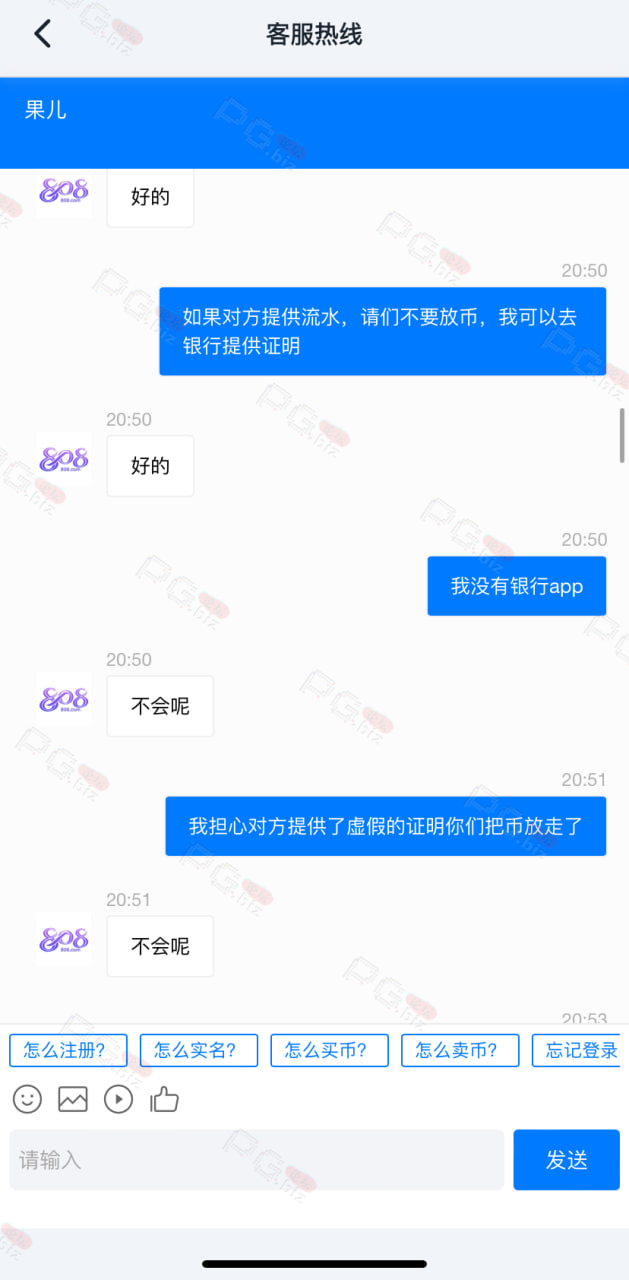Tap the 怎么注册? quick reply chip
Image resolution: width=629 pixels, height=1280 pixels.
point(68,1050)
